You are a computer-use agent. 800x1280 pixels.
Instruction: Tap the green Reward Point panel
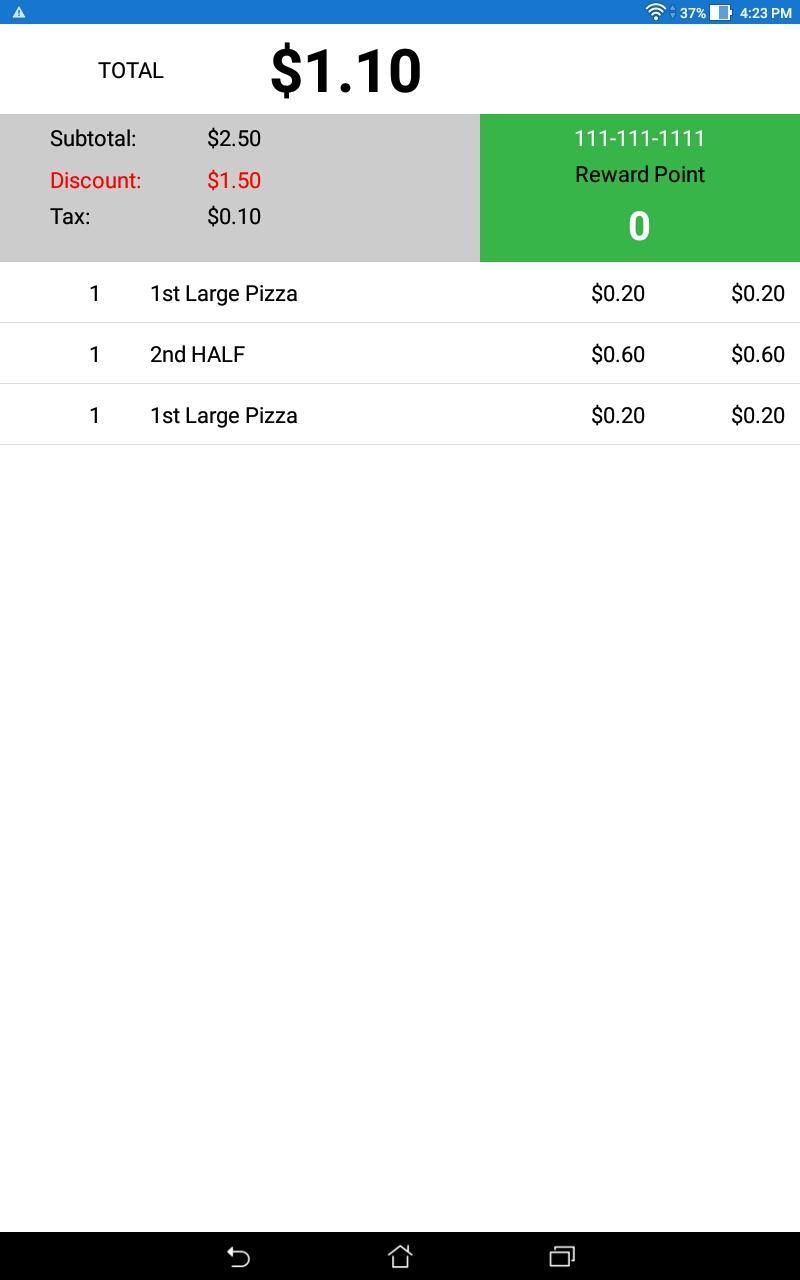pyautogui.click(x=640, y=188)
